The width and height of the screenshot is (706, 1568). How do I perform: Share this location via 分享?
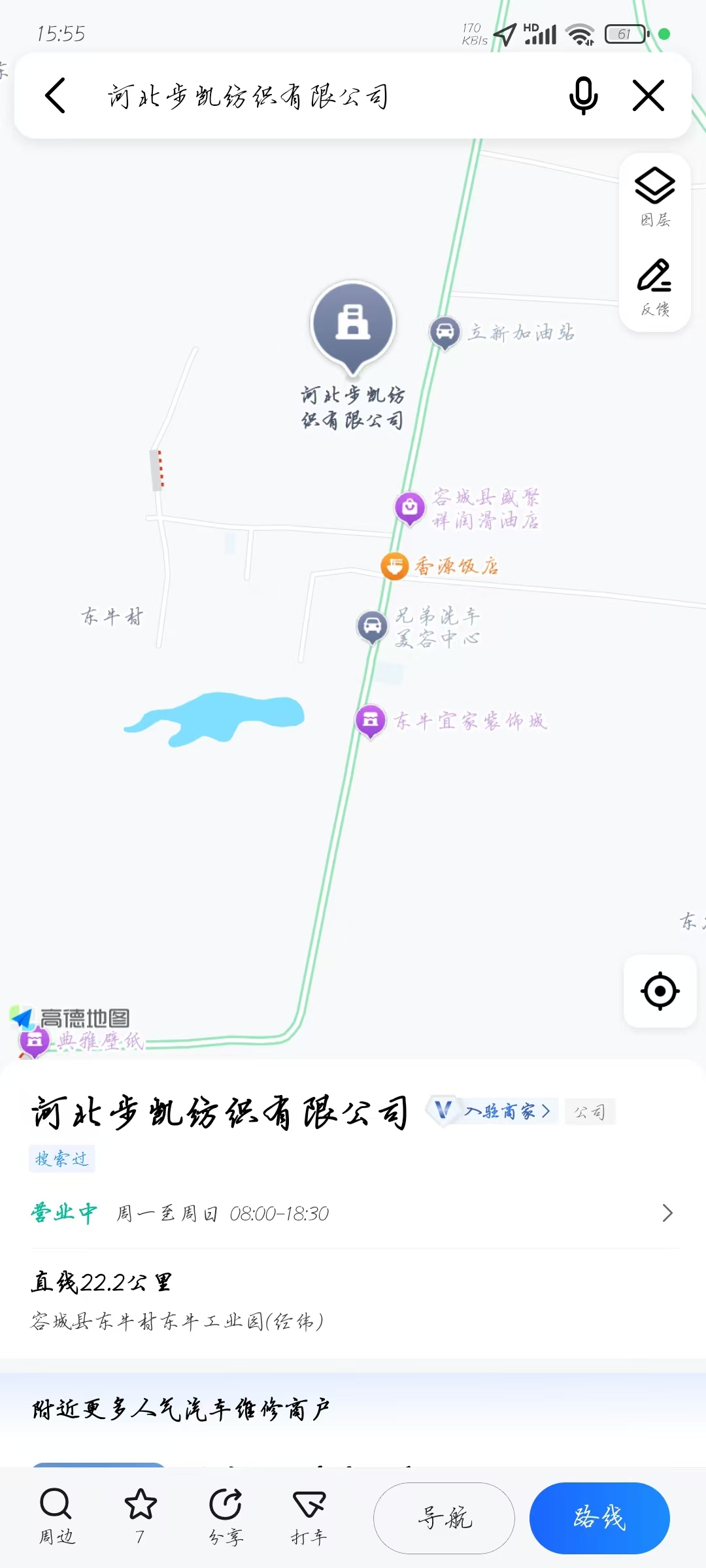(x=226, y=1516)
